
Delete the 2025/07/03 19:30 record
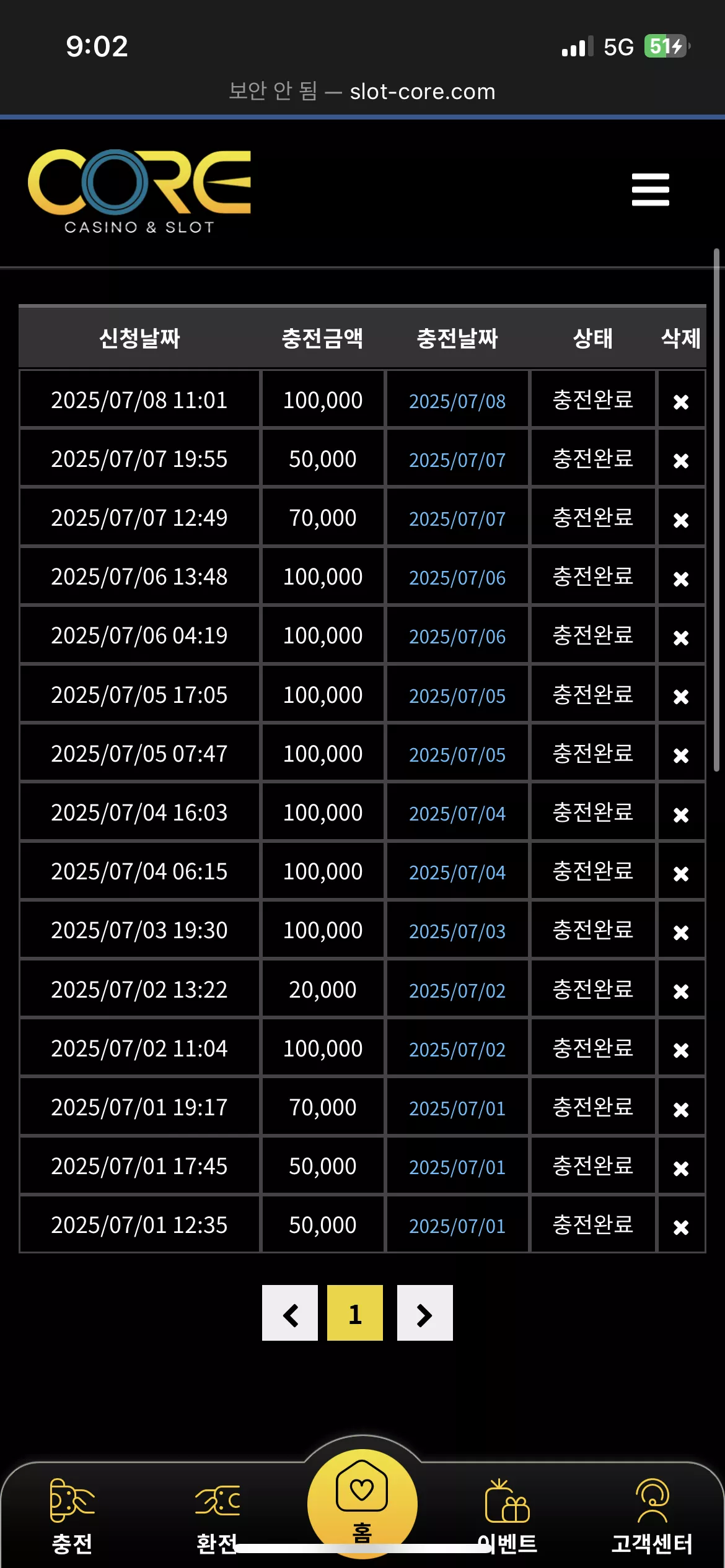coord(681,932)
